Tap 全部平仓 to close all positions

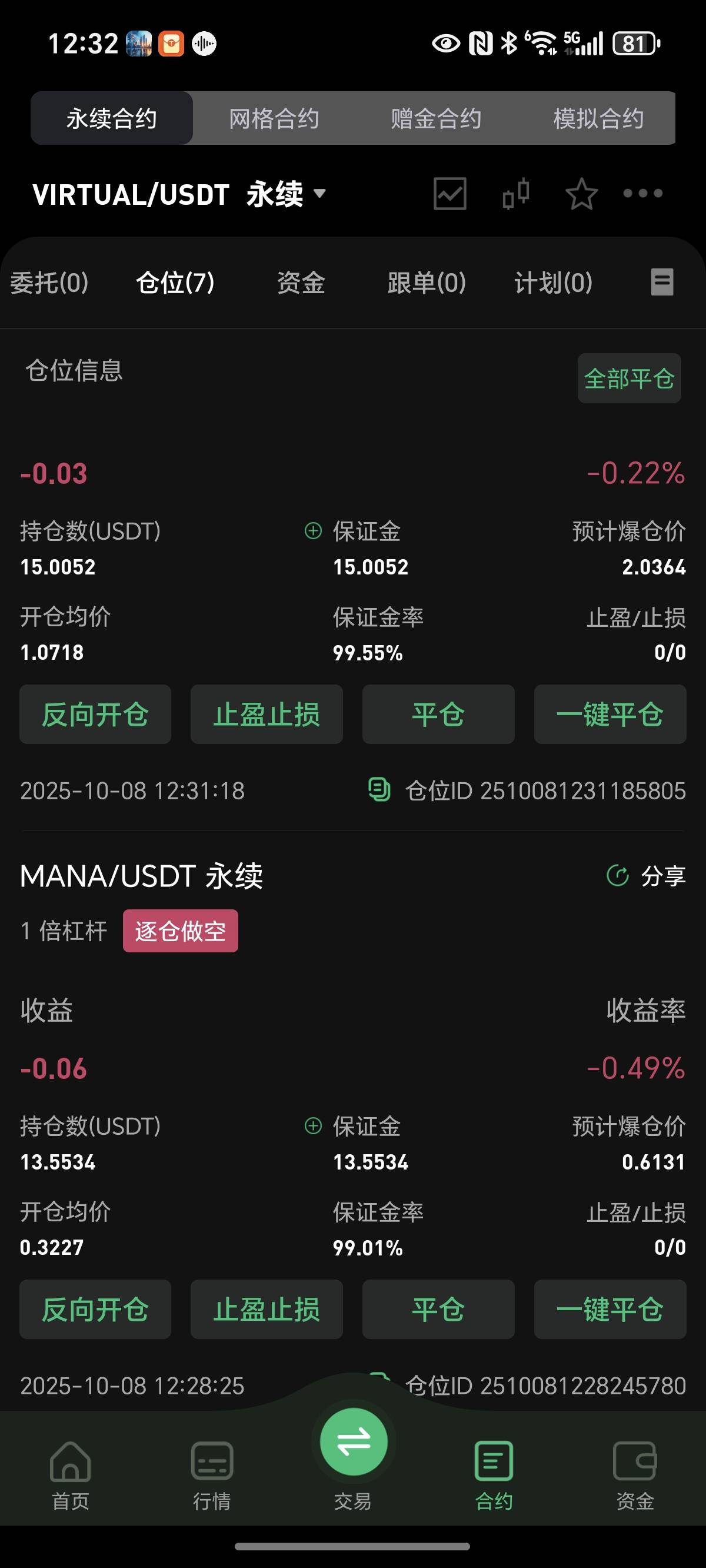pos(629,378)
